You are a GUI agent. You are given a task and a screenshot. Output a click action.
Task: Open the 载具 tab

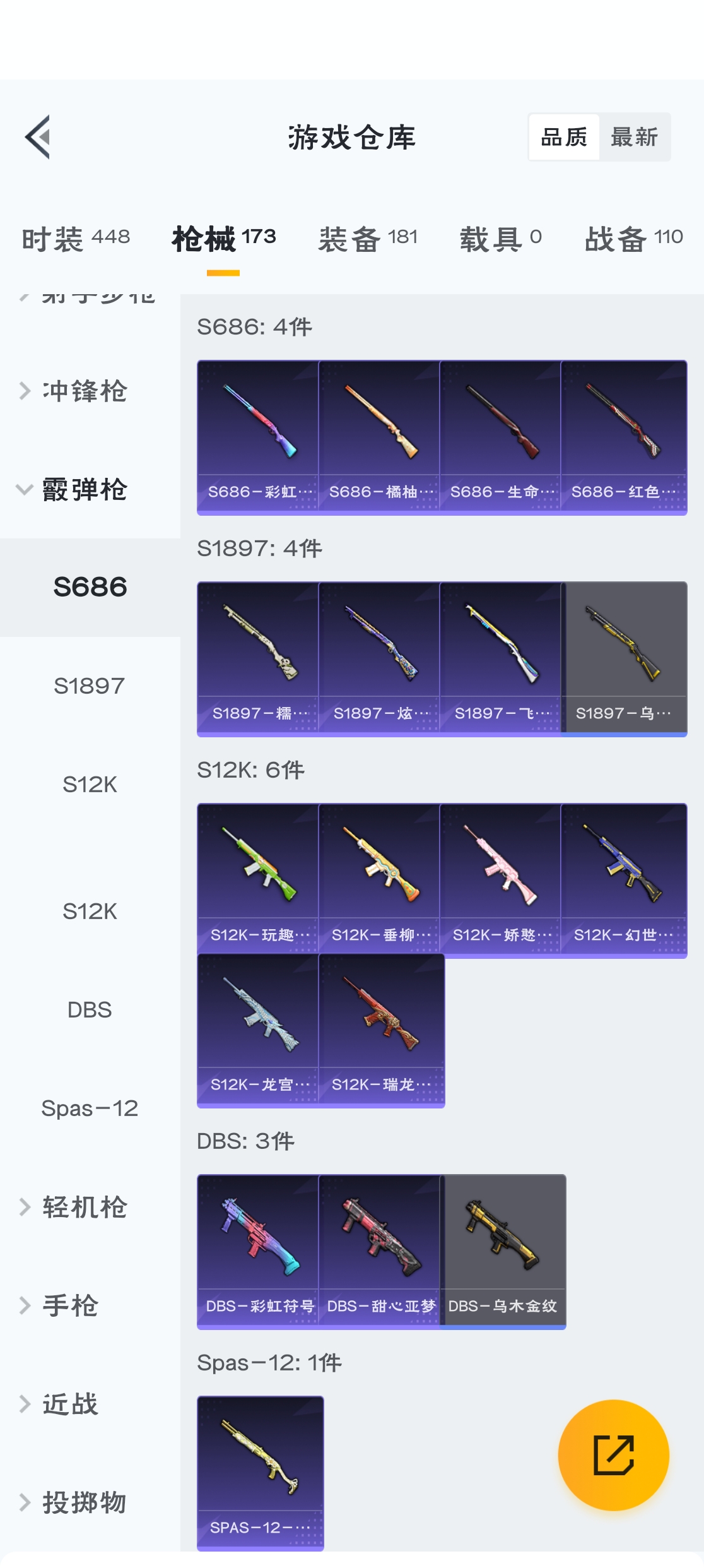click(x=500, y=239)
